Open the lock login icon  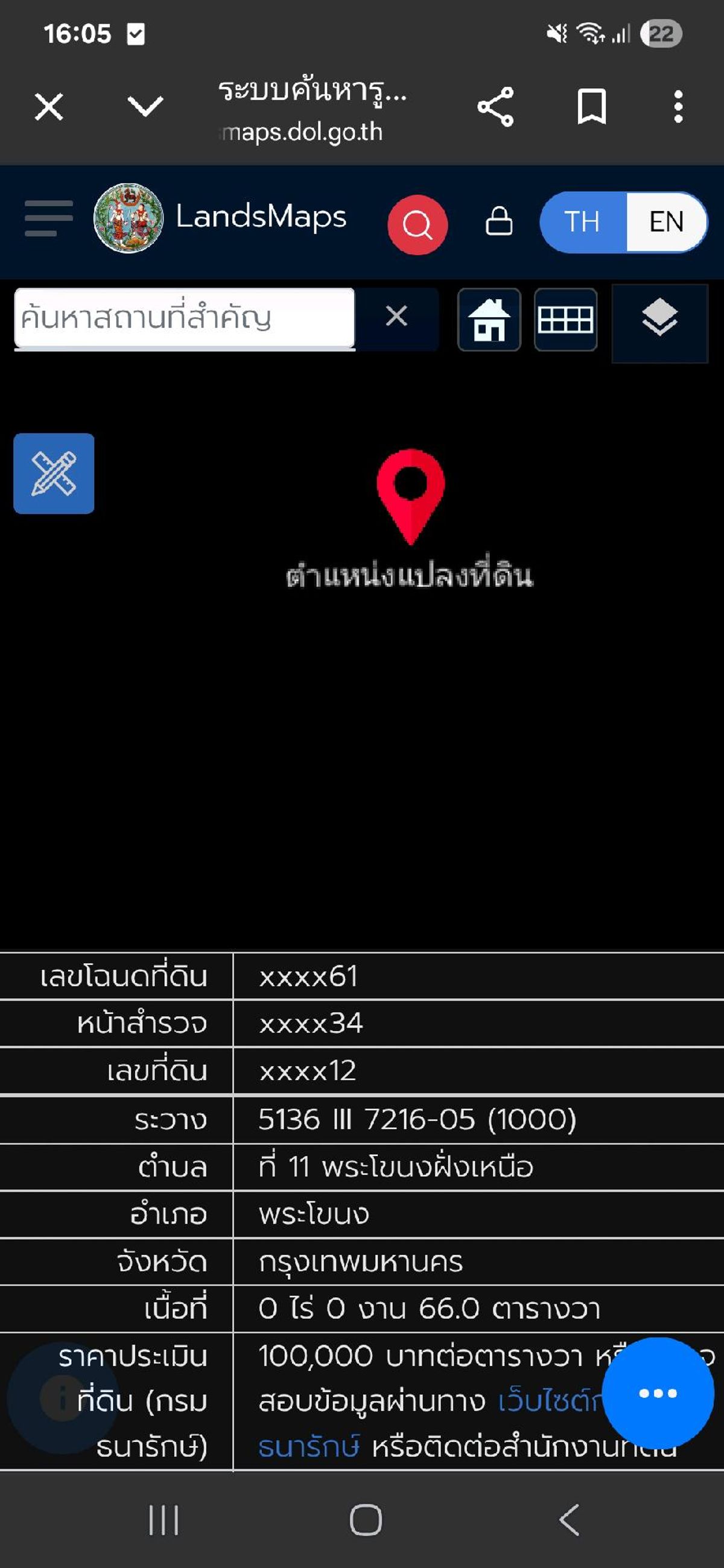[x=499, y=221]
